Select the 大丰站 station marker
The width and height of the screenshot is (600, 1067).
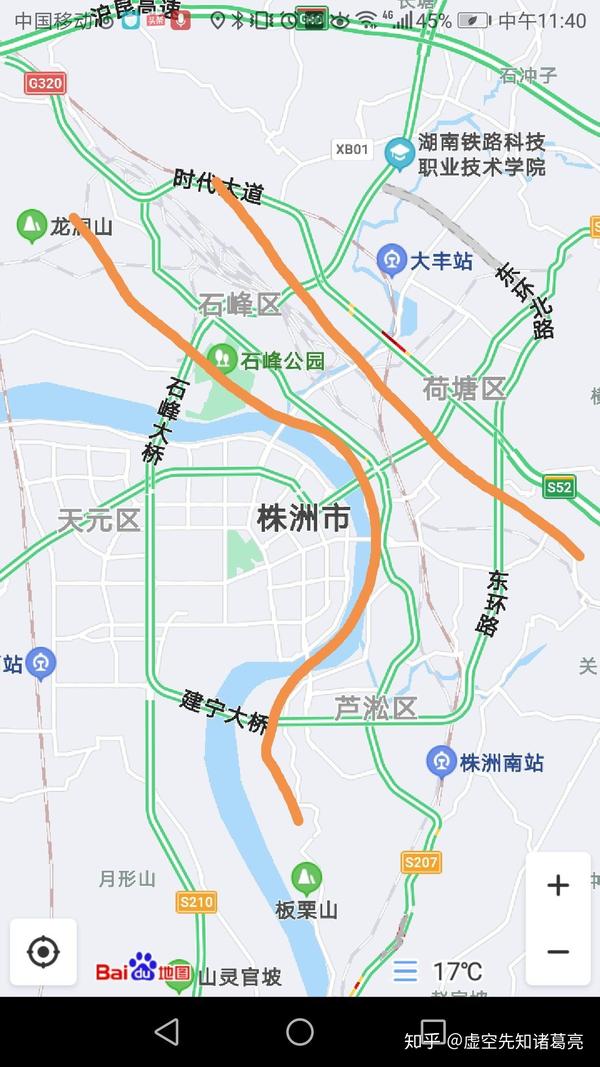point(392,261)
